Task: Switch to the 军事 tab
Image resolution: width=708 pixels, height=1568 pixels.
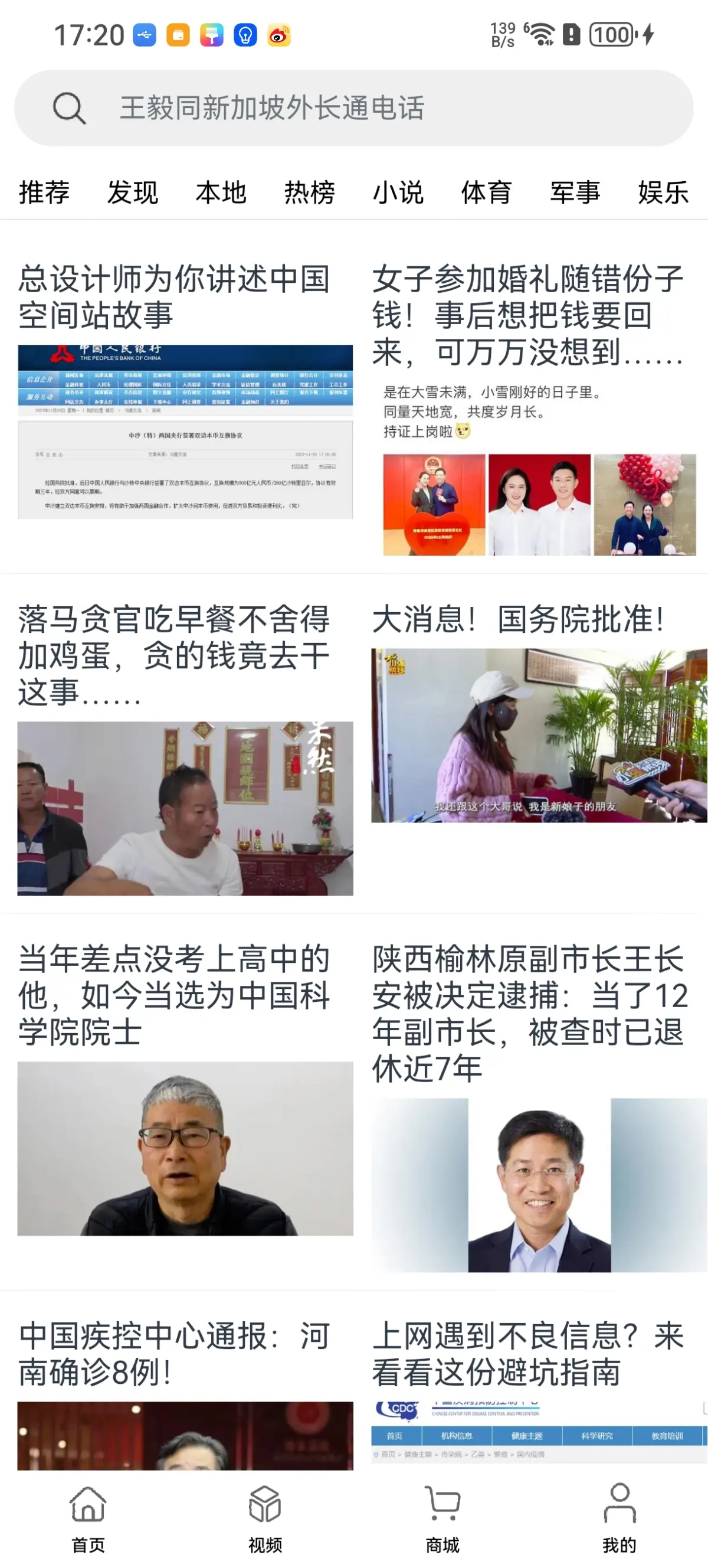Action: [575, 193]
